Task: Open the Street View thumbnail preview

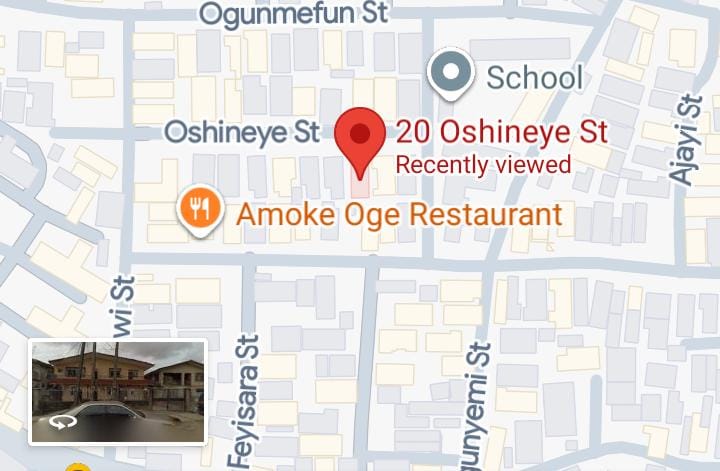Action: click(x=118, y=391)
